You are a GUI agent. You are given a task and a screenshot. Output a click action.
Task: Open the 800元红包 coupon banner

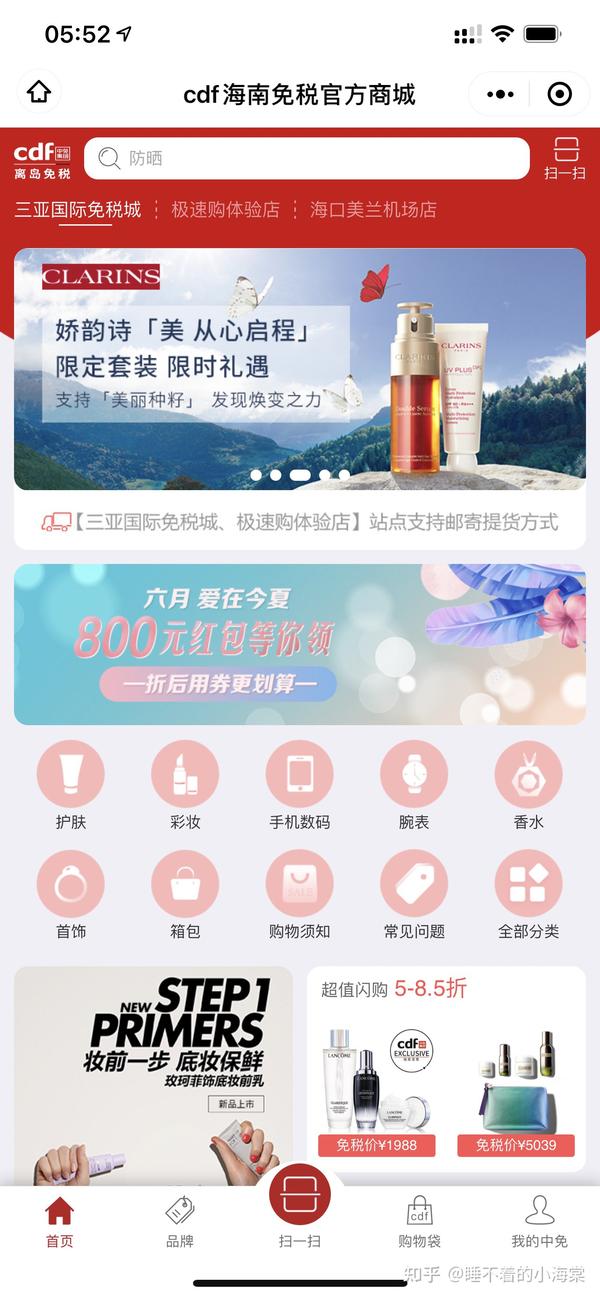[x=300, y=644]
